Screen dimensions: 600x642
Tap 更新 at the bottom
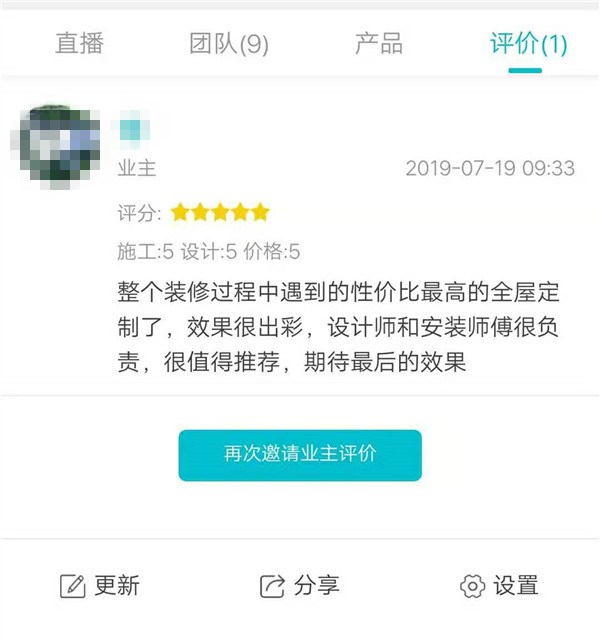(100, 586)
